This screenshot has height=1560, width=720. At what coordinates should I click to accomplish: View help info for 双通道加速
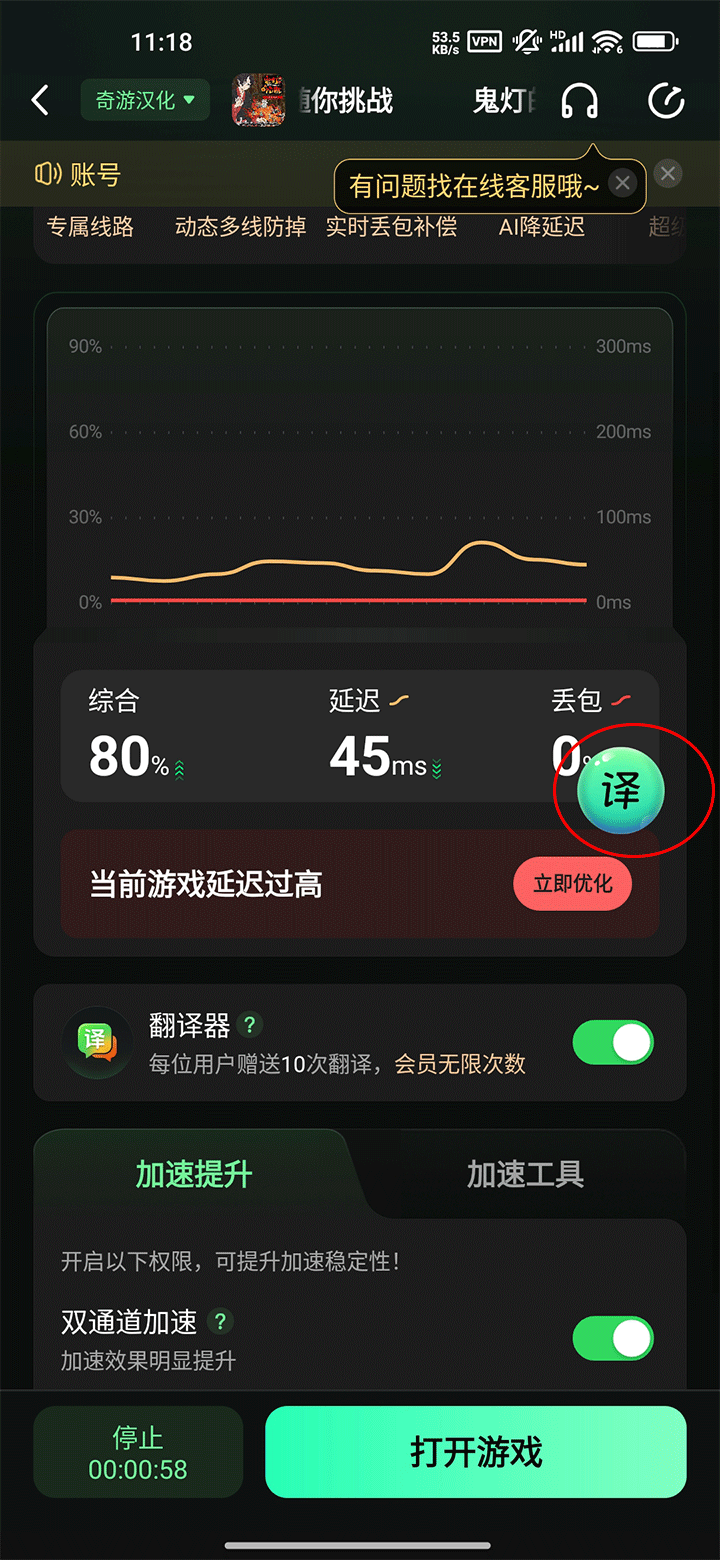tap(220, 1322)
